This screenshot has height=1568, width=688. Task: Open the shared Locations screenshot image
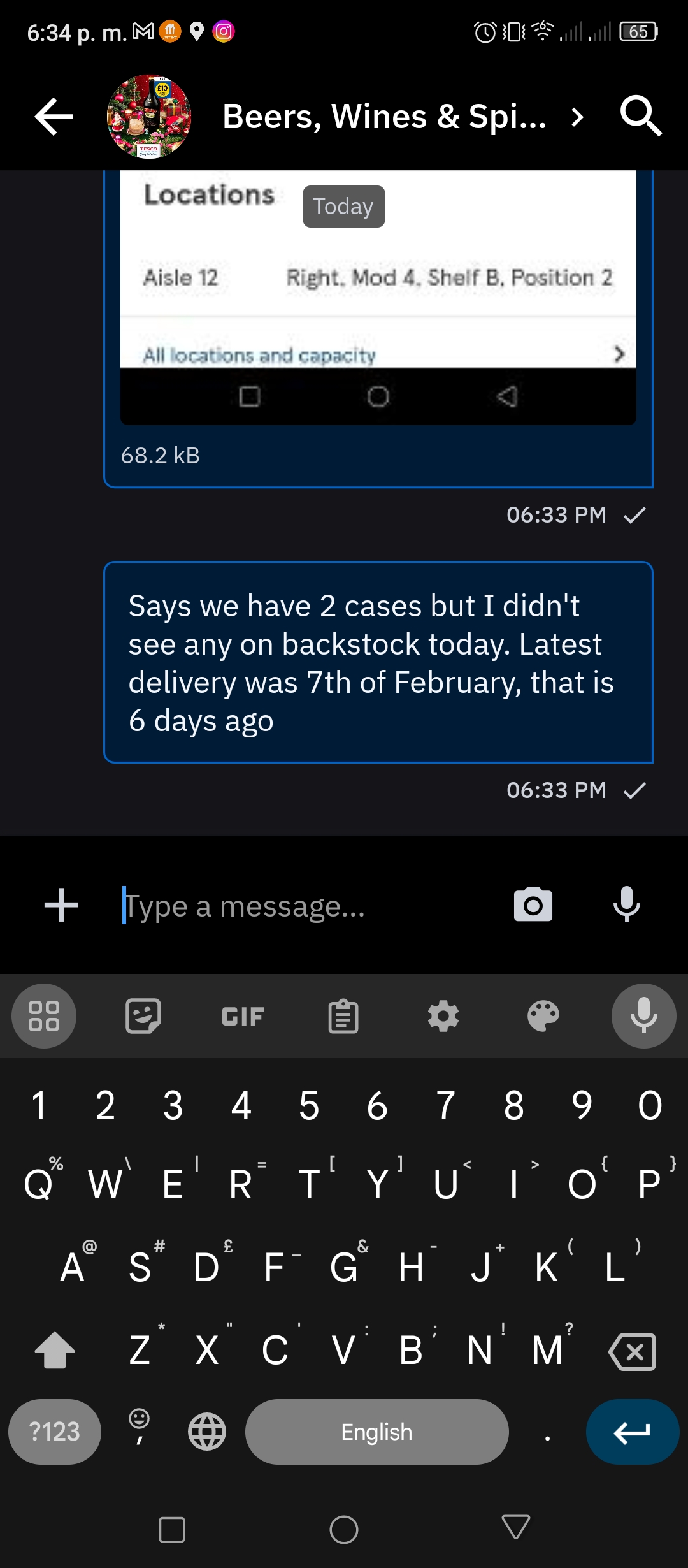click(x=378, y=298)
